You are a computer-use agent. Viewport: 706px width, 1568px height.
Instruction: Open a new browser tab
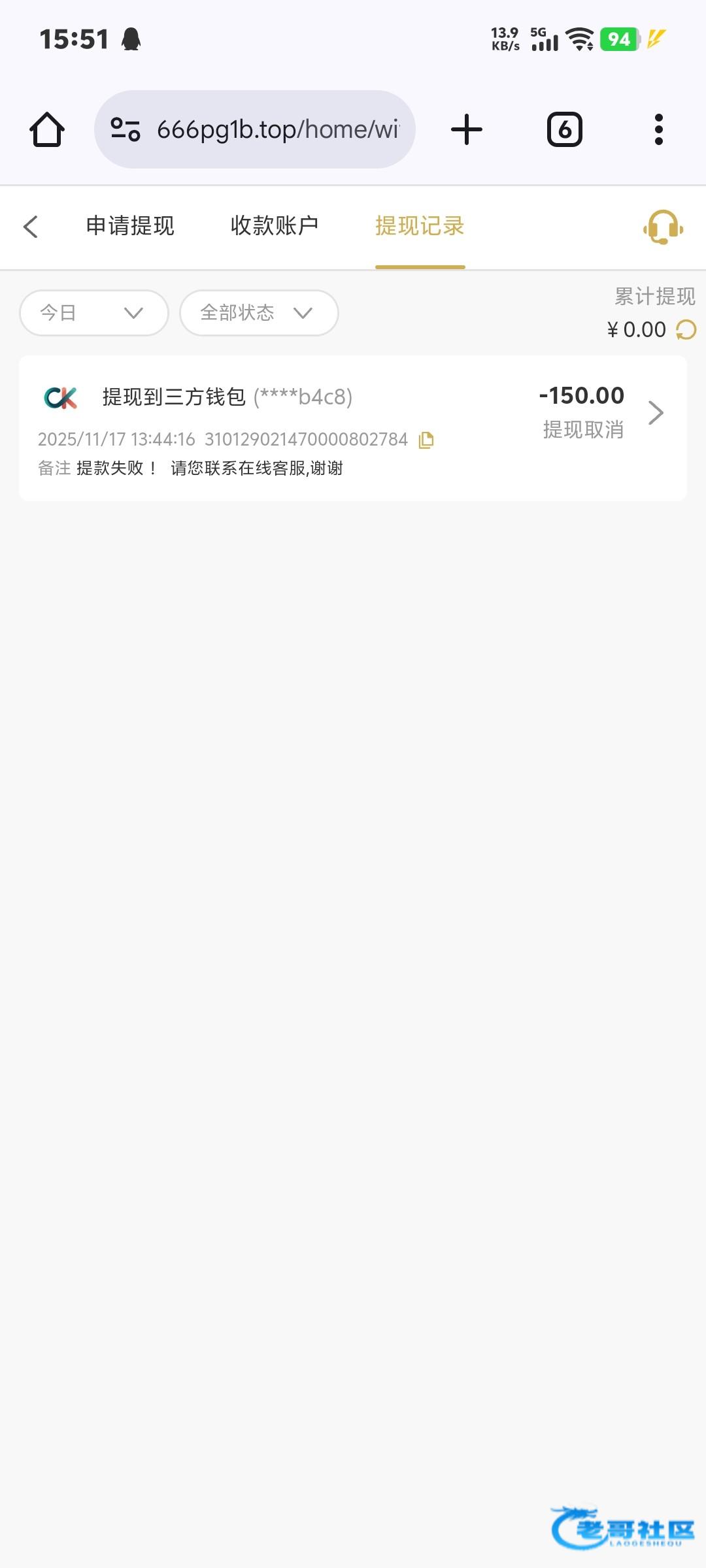(x=467, y=129)
